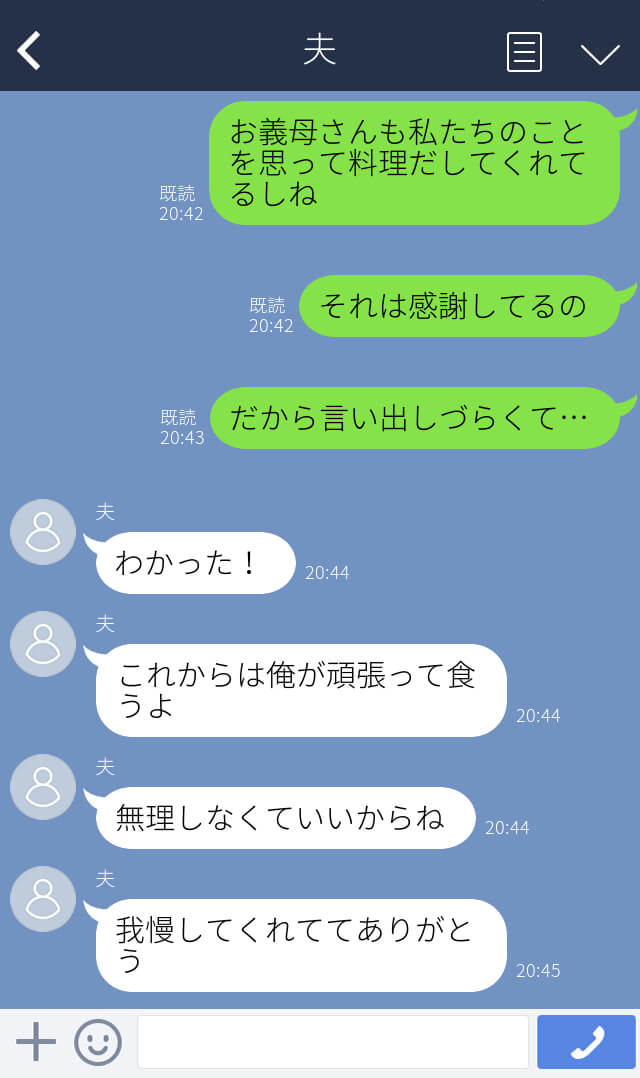Go back from the 夫 chat

pyautogui.click(x=29, y=51)
